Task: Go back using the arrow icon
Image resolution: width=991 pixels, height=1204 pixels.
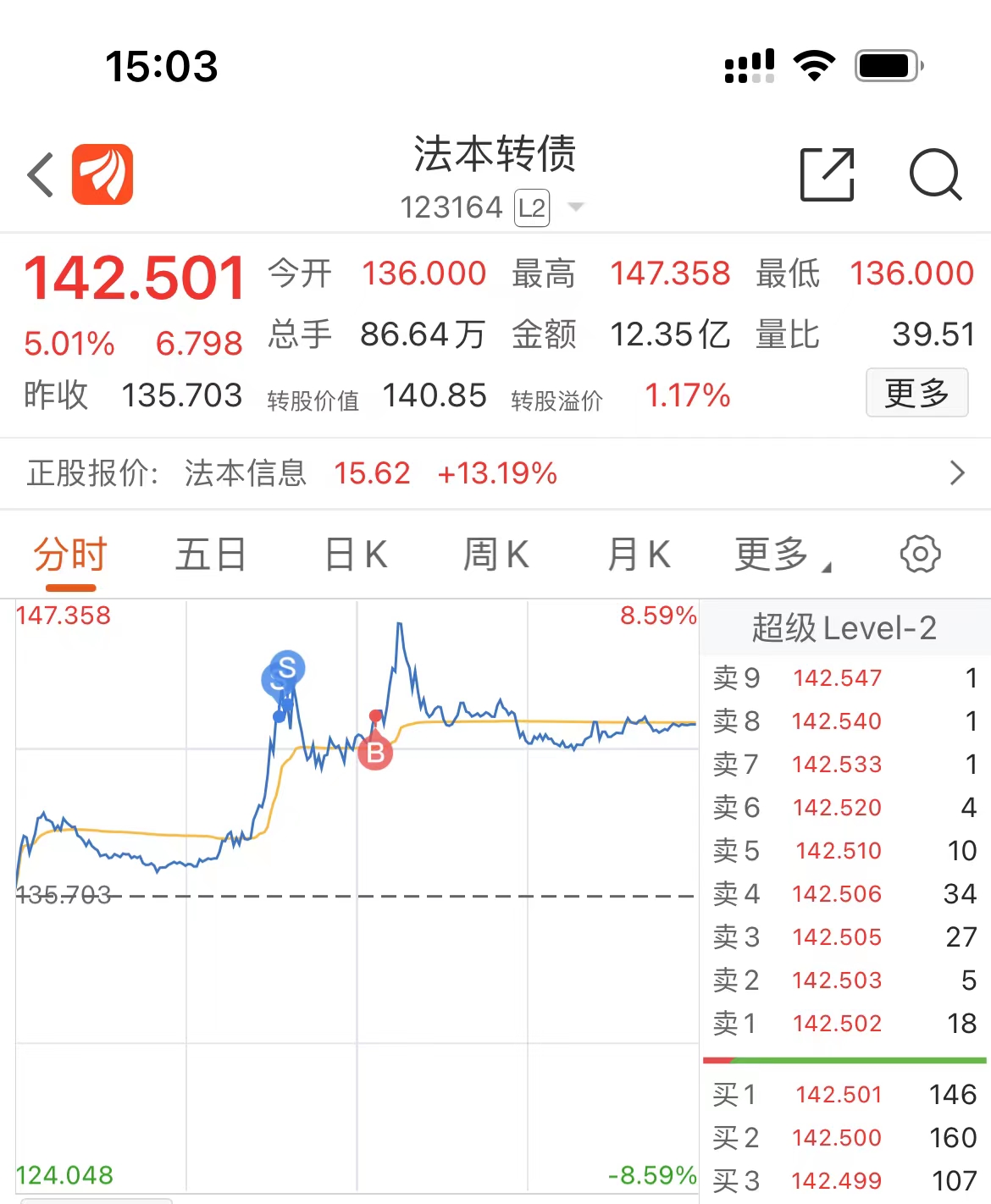Action: click(41, 175)
